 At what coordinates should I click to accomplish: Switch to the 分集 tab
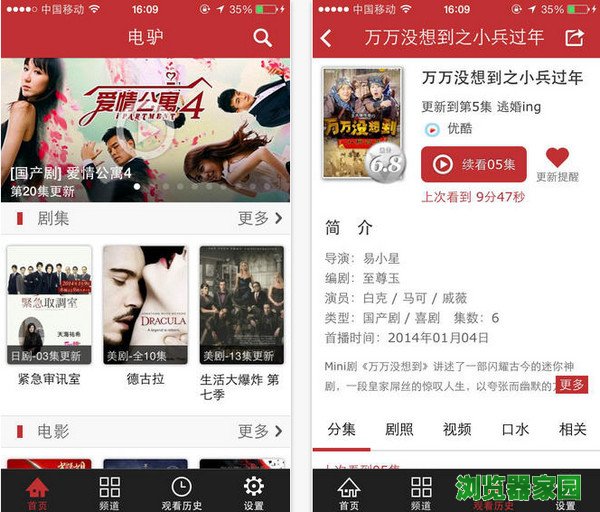(x=342, y=429)
